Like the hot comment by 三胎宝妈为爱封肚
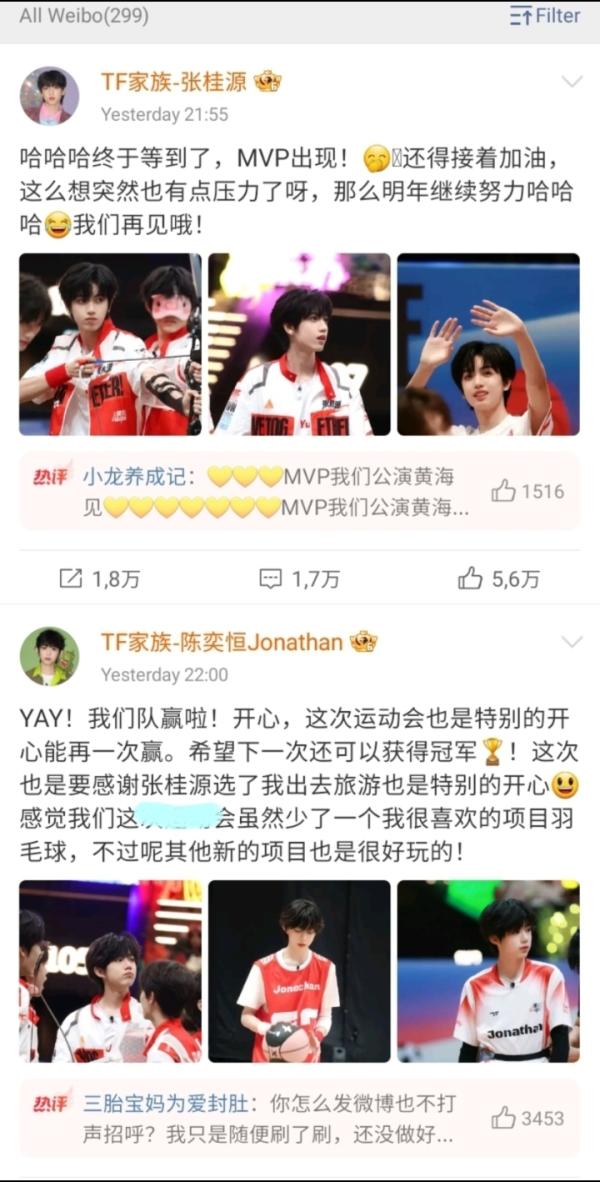The width and height of the screenshot is (600, 1182). pyautogui.click(x=528, y=1118)
